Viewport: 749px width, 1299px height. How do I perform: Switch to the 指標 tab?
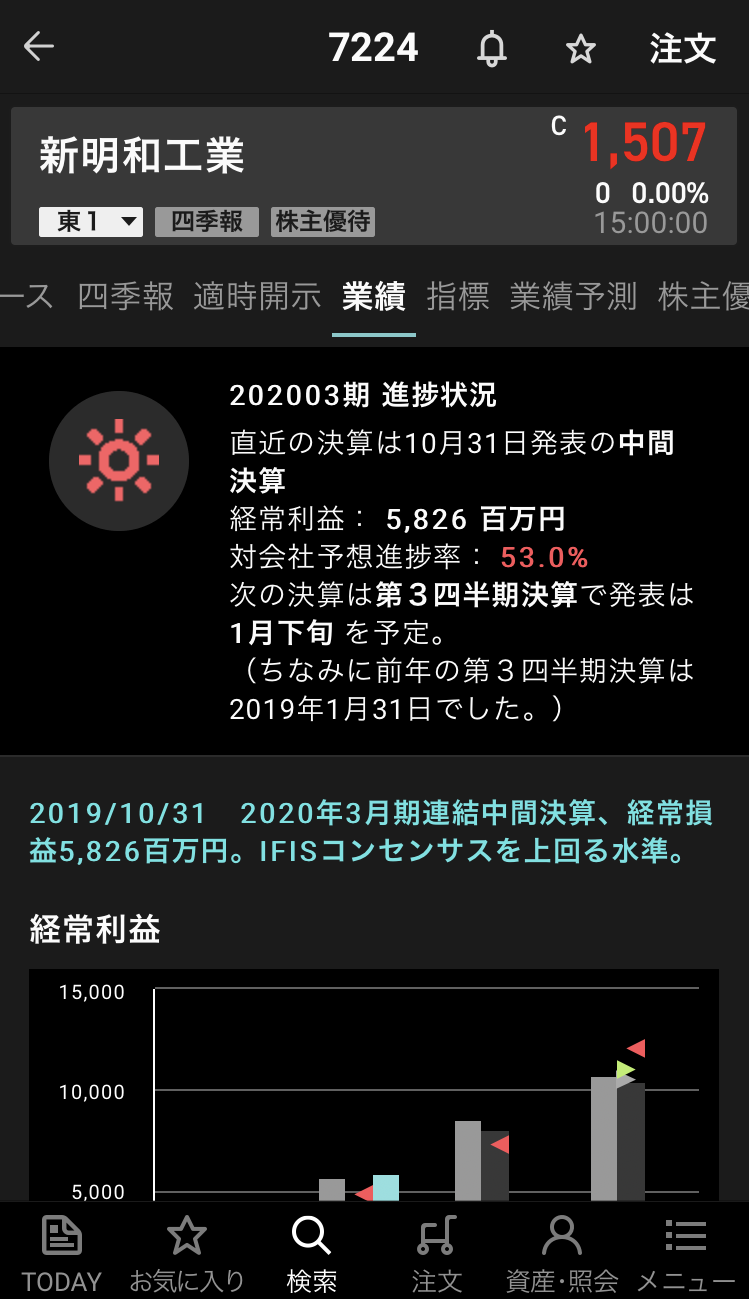coord(457,296)
